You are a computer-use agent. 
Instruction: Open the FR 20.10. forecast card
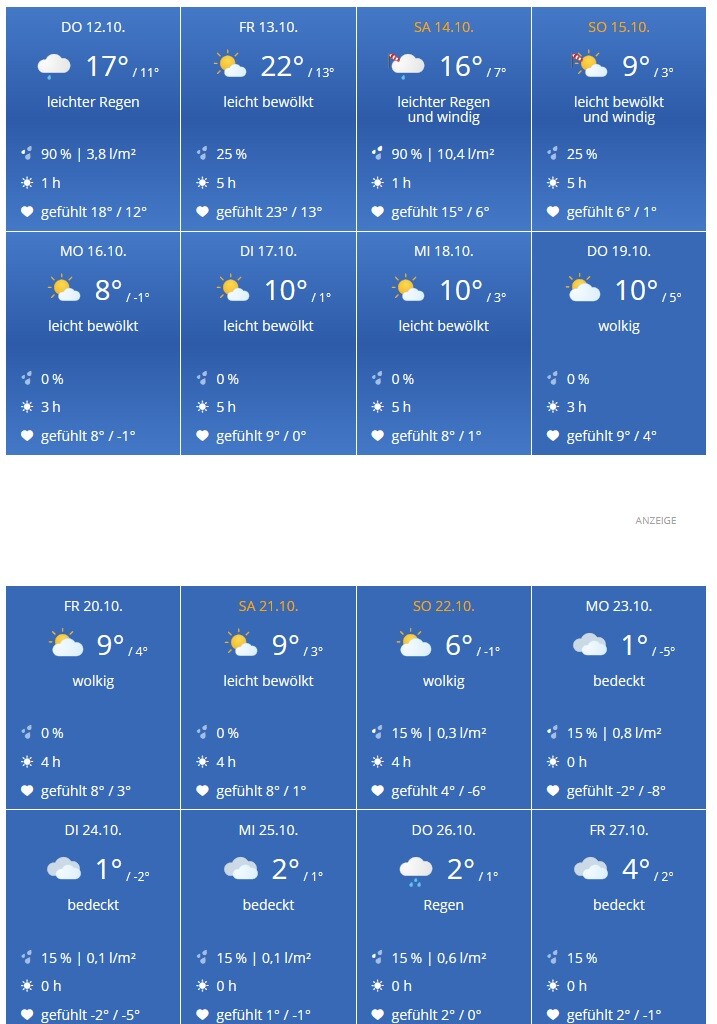pos(93,697)
